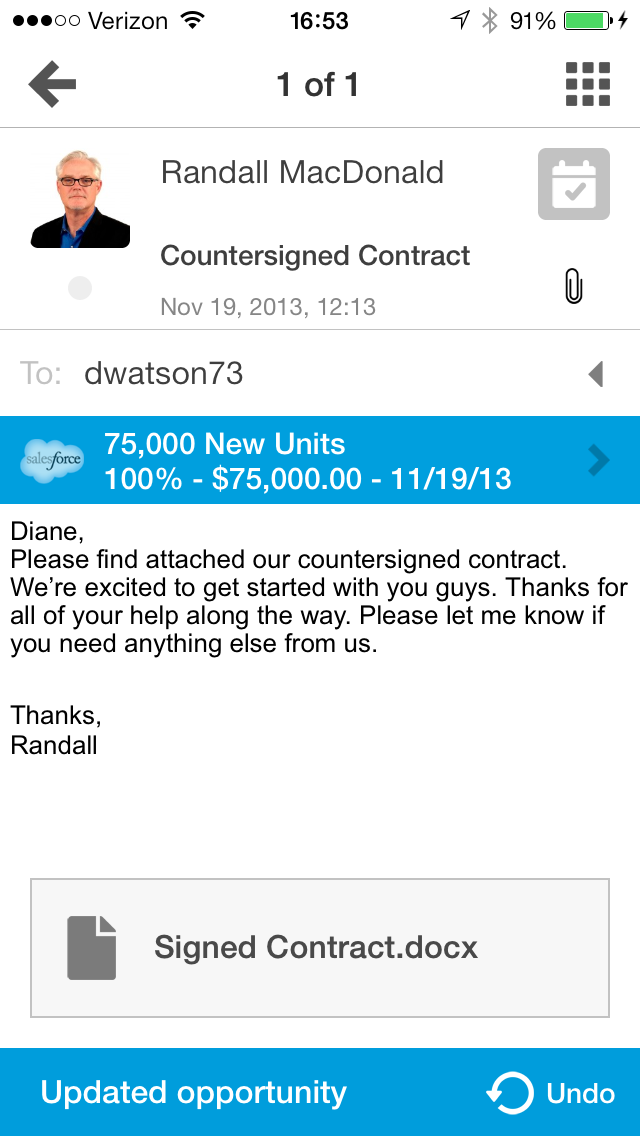Expand the To recipients arrow

click(x=596, y=374)
